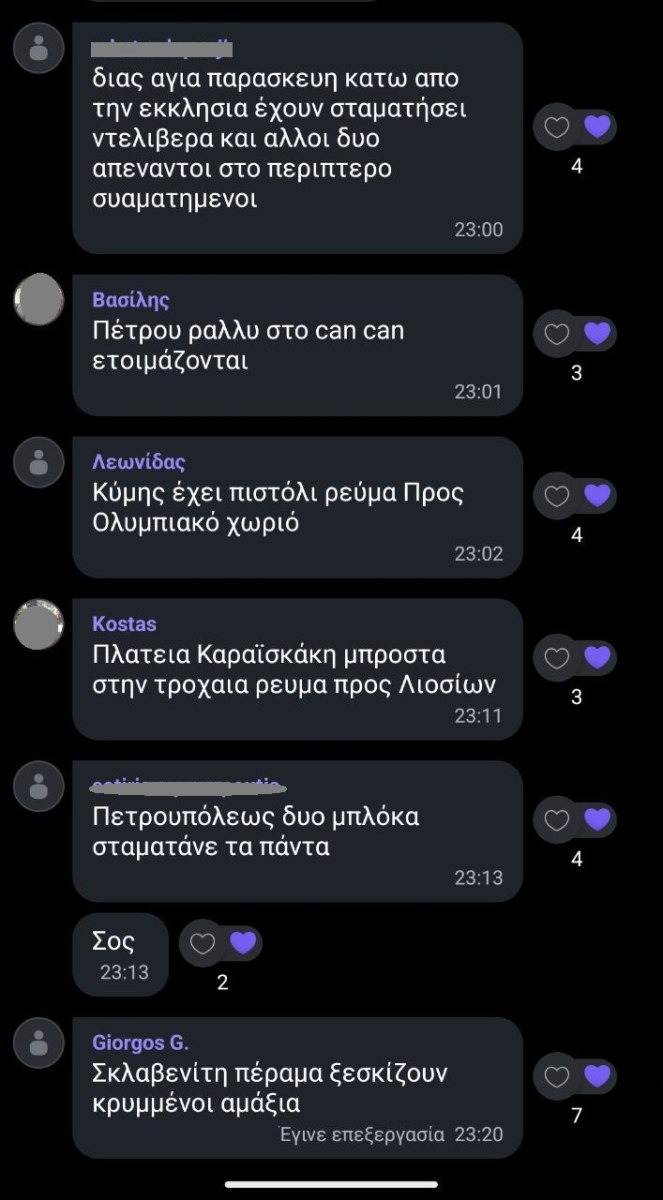Like the Πετρουπόλεως δυο μπλόκα message
663x1200 pixels.
pyautogui.click(x=556, y=820)
